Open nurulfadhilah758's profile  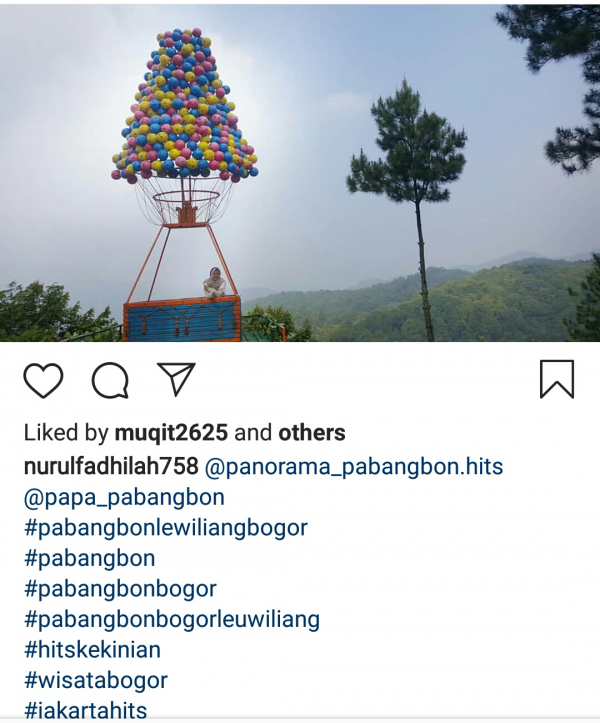click(x=110, y=466)
